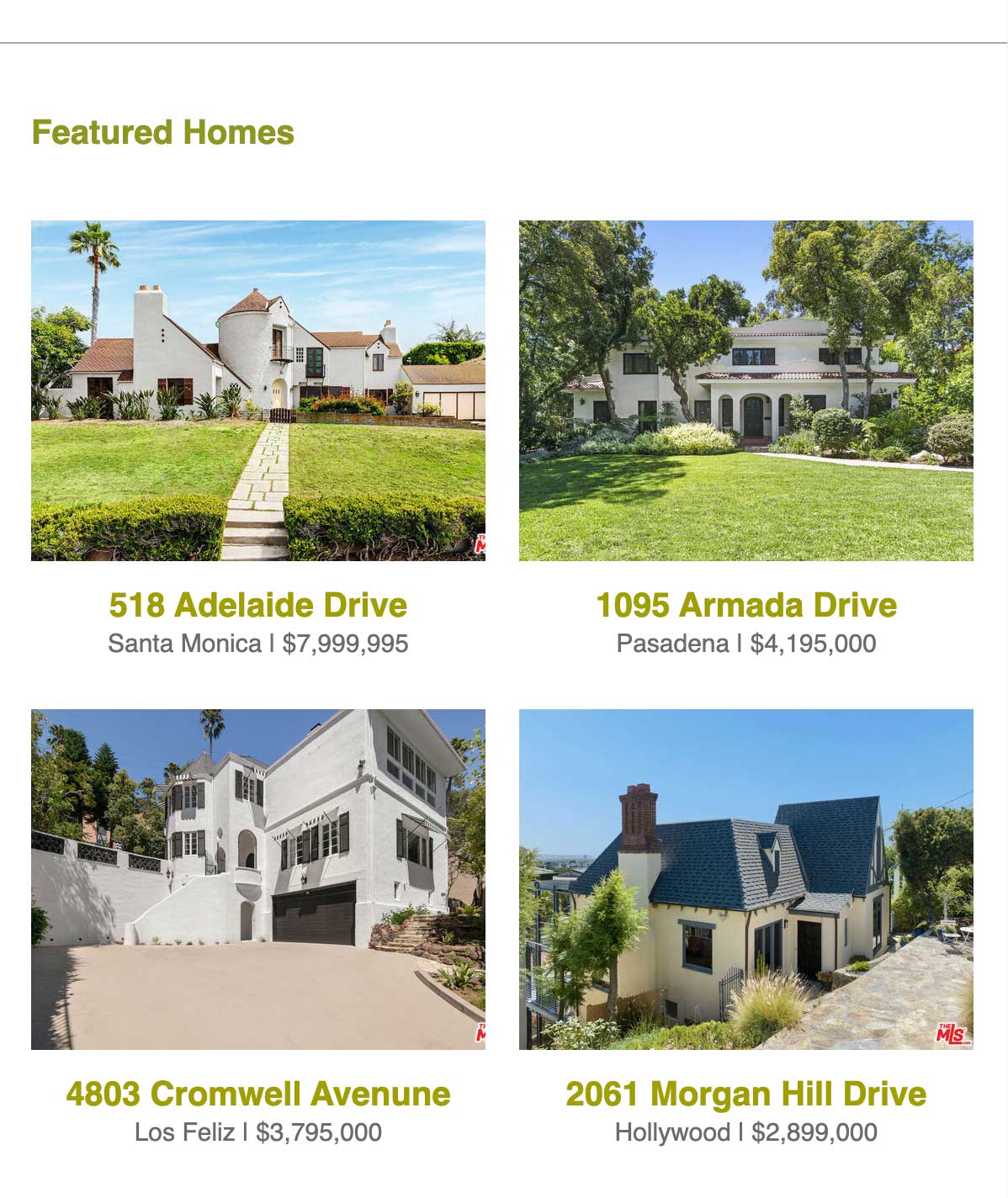View the 2061 Morgan Hill Drive photo
The height and width of the screenshot is (1198, 1008).
(x=745, y=879)
